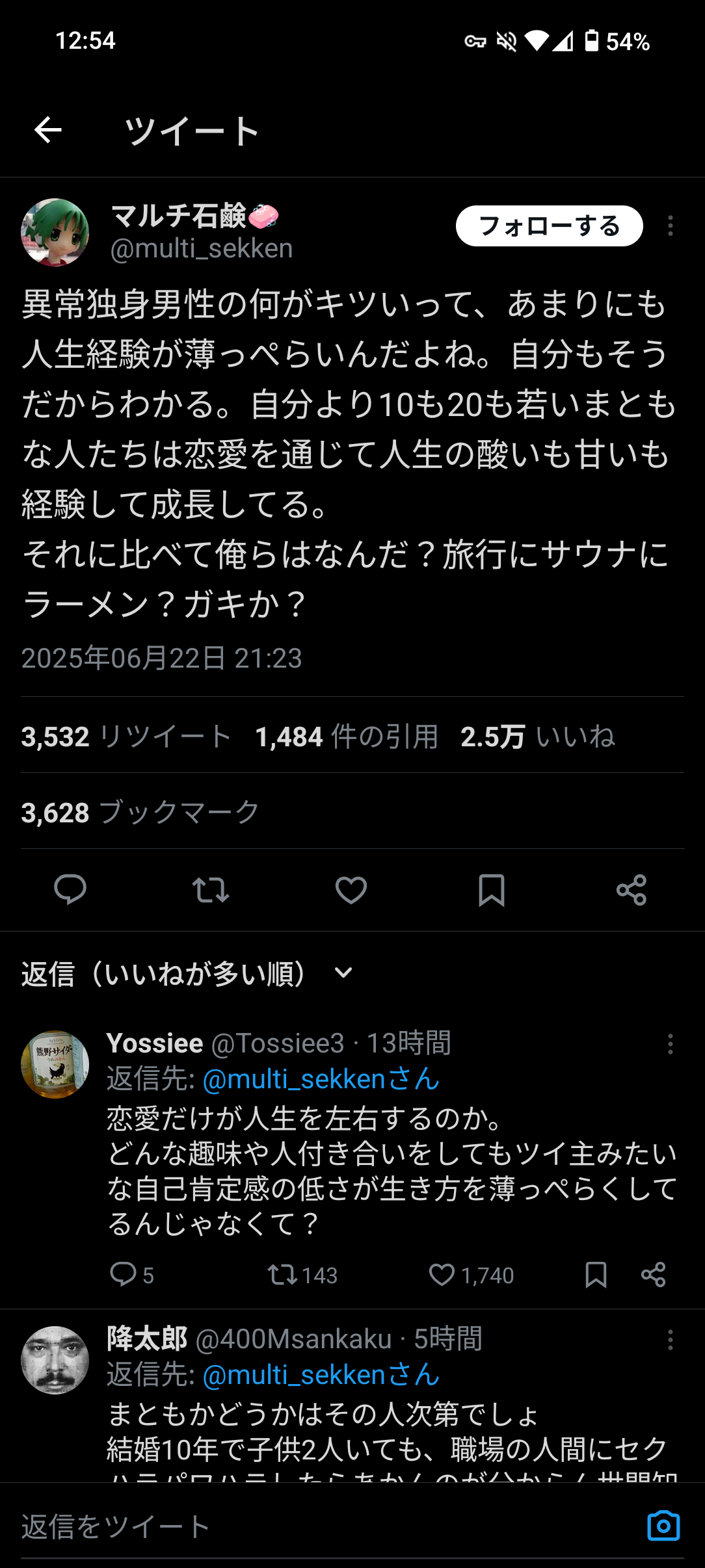Retweet the main tweet
Image resolution: width=705 pixels, height=1568 pixels.
point(211,889)
